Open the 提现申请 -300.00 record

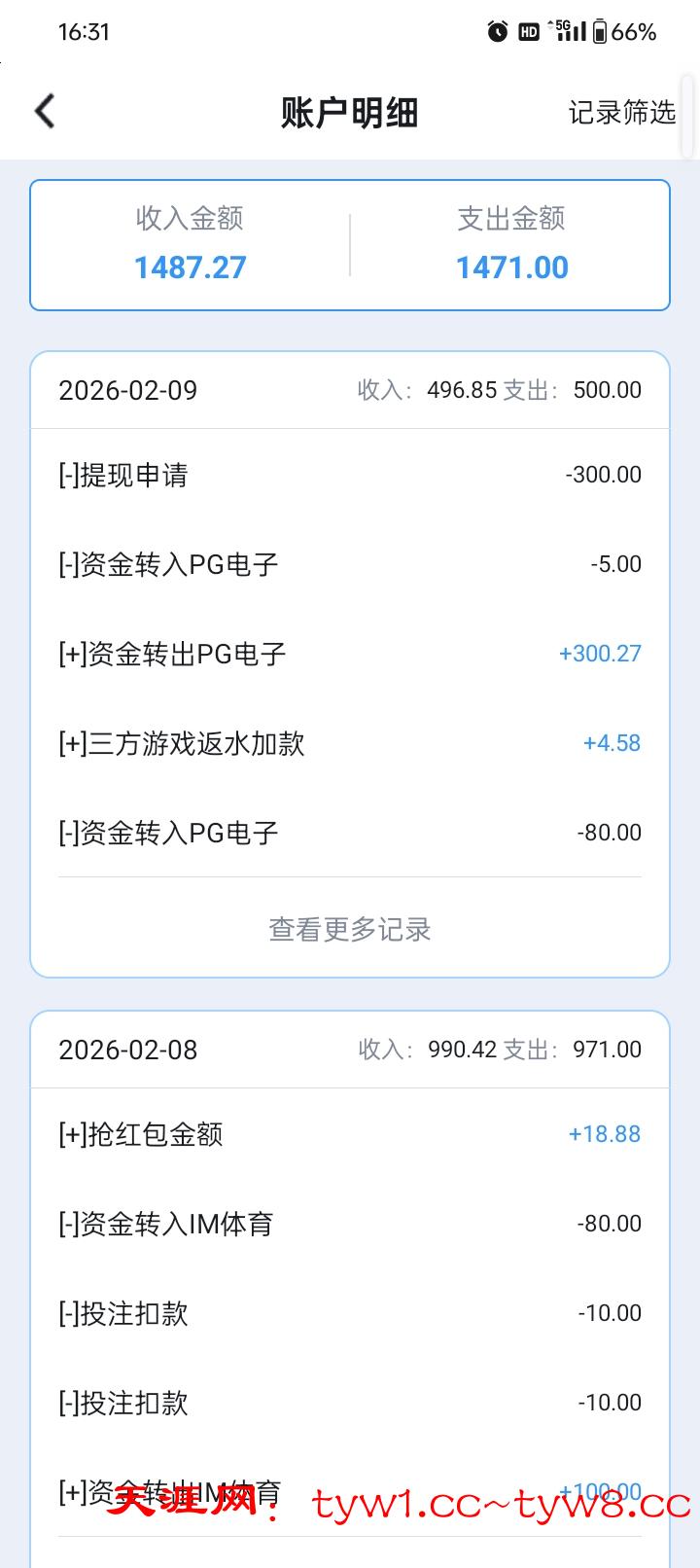tap(349, 475)
